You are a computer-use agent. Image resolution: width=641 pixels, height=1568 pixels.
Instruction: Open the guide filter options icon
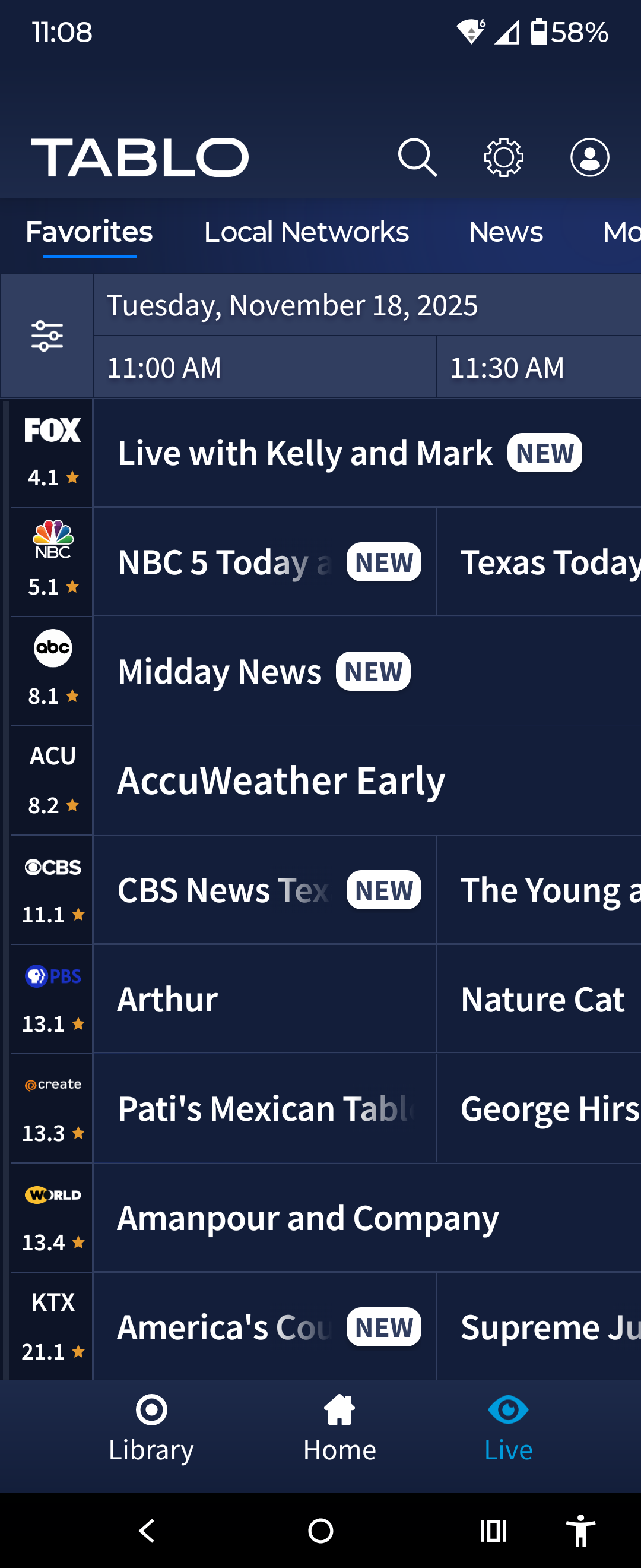tap(47, 336)
